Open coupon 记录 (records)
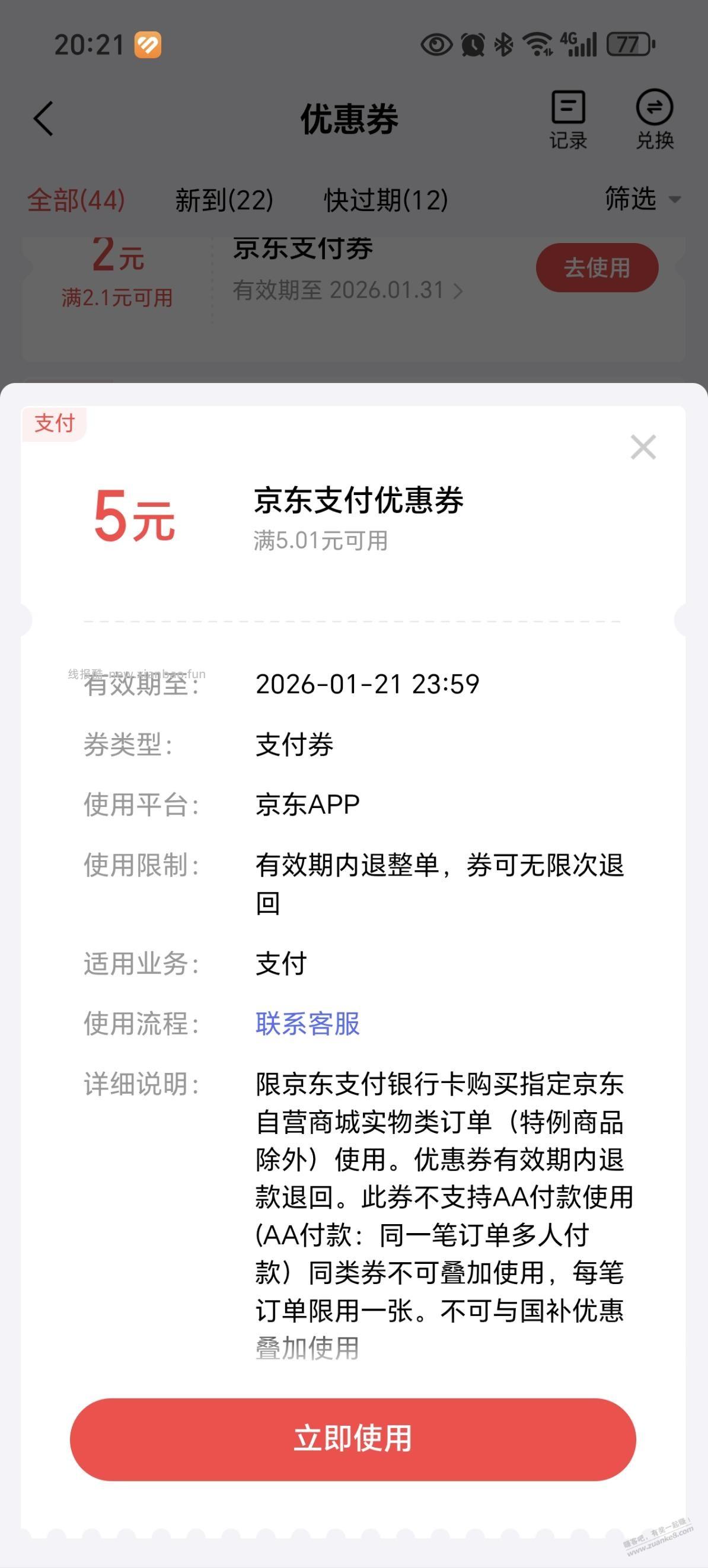 coord(568,120)
